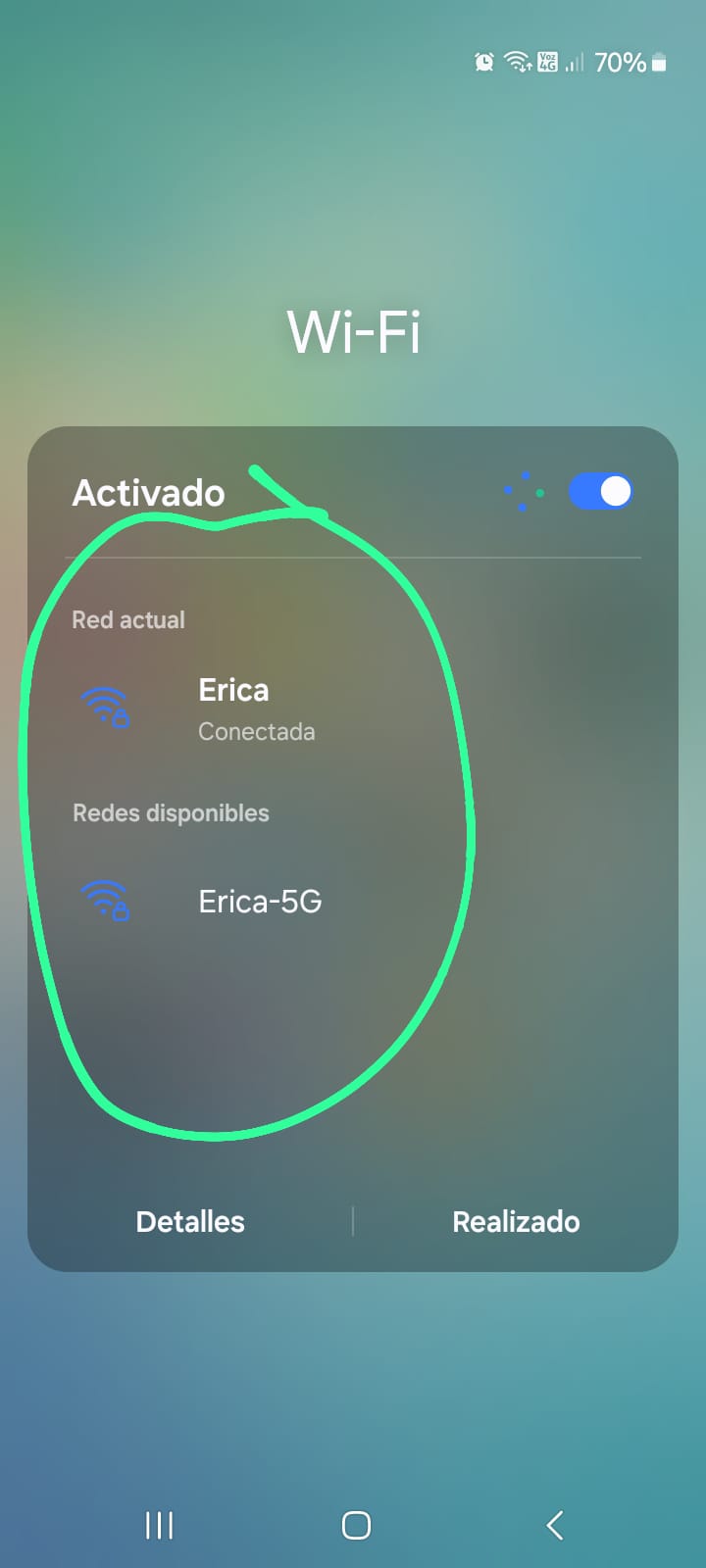
Task: Go to the home screen
Action: 356,1525
